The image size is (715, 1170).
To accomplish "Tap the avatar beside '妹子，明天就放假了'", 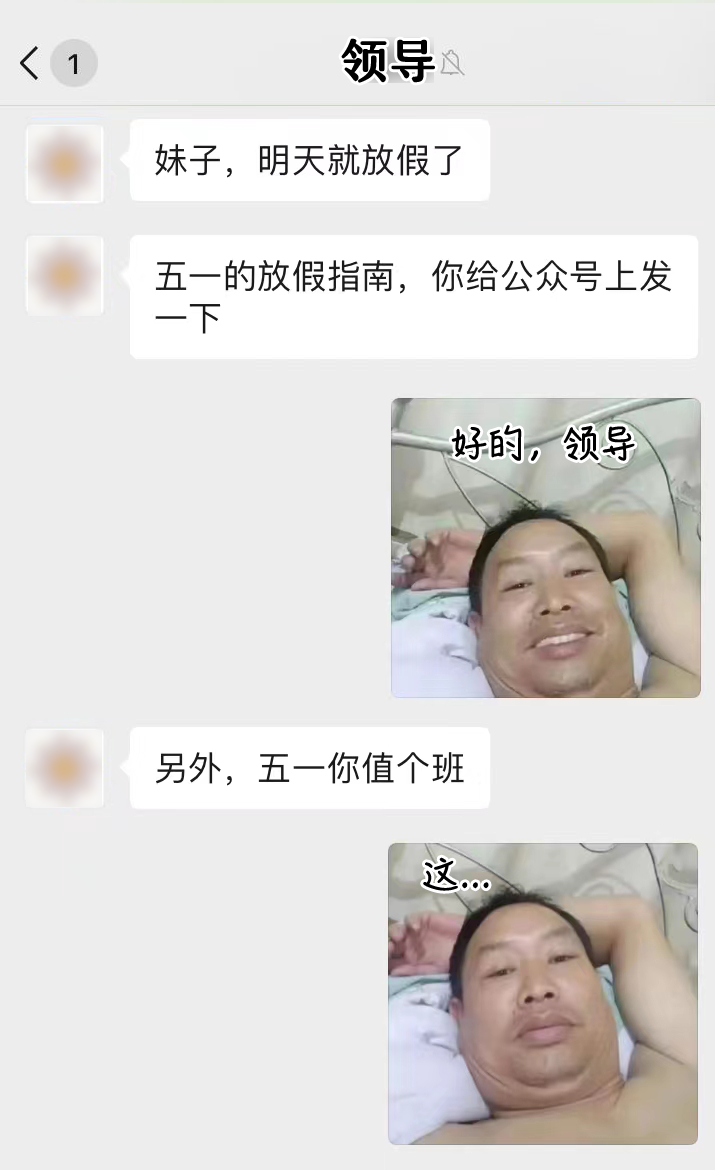I will [65, 164].
